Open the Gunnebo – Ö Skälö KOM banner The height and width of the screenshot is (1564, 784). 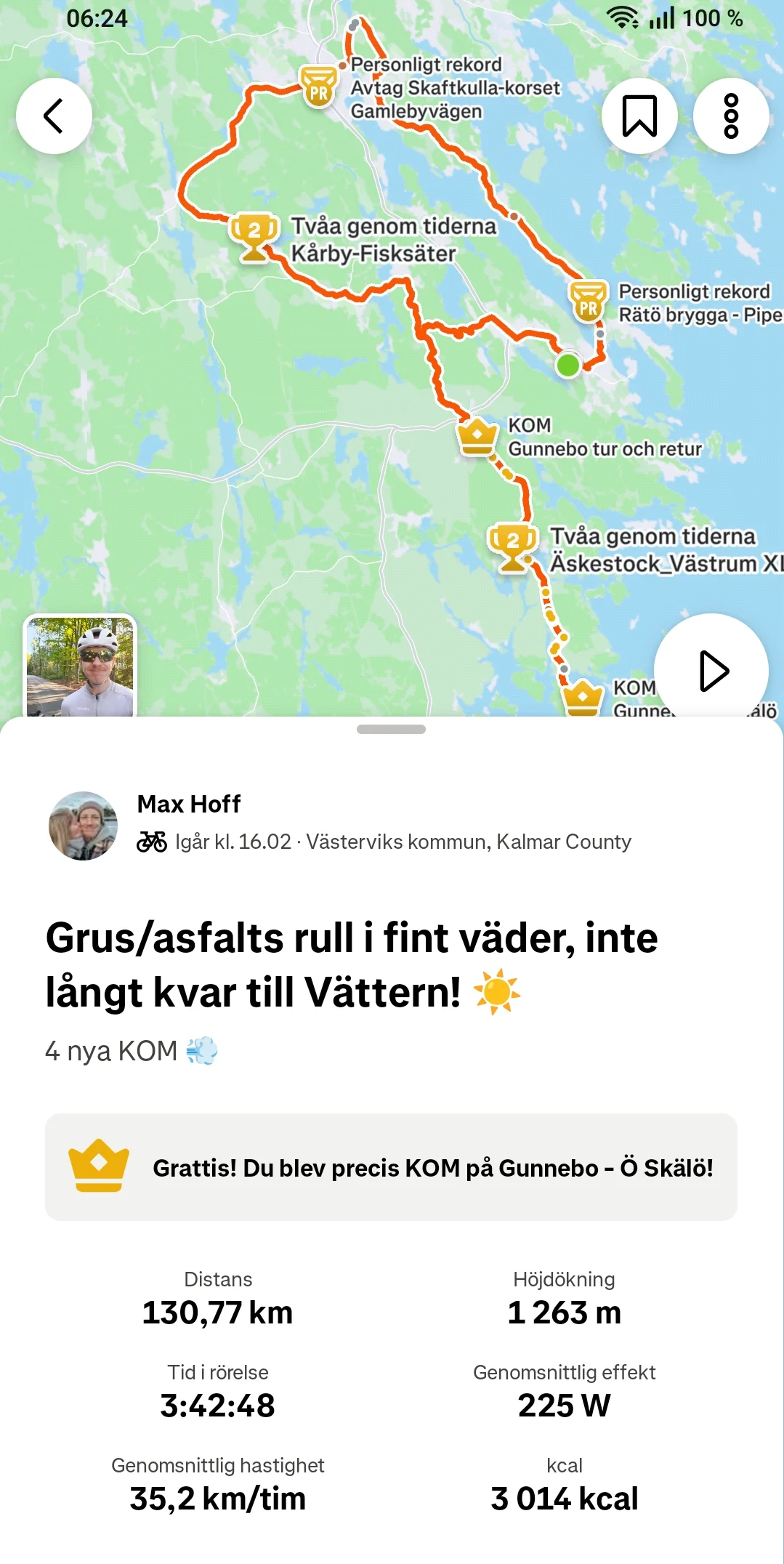[391, 1167]
